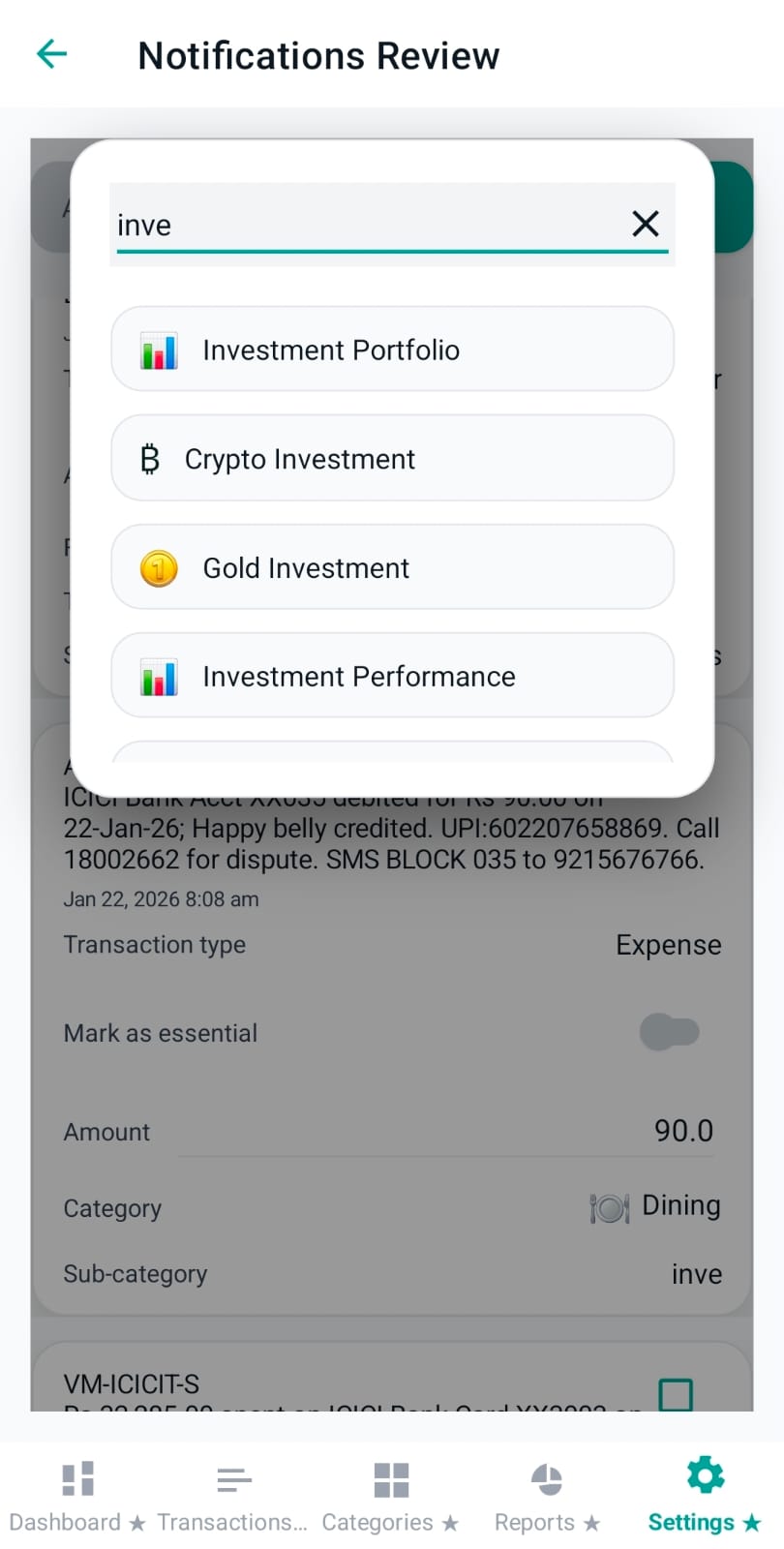Open the Sub-category field showing inve
Screen dimensions: 784x1549
(697, 1274)
